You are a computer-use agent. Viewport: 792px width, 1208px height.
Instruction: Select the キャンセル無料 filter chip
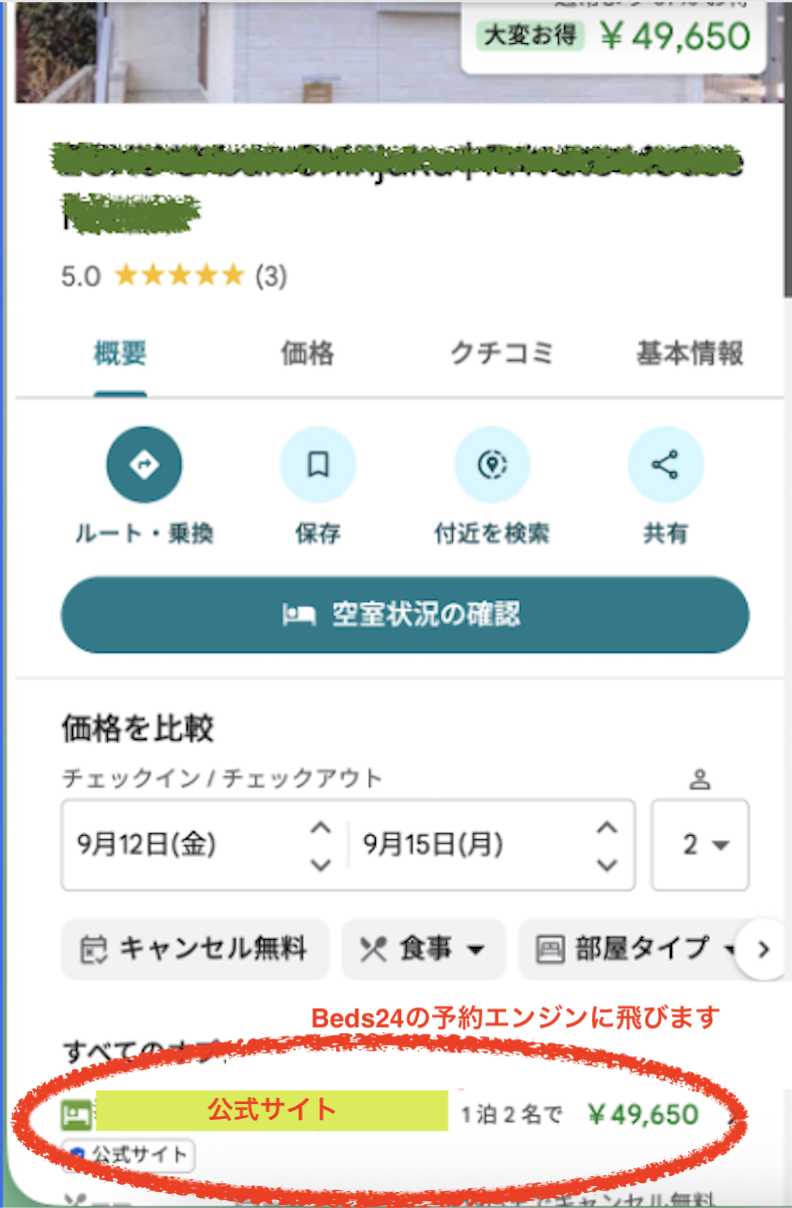(x=195, y=948)
